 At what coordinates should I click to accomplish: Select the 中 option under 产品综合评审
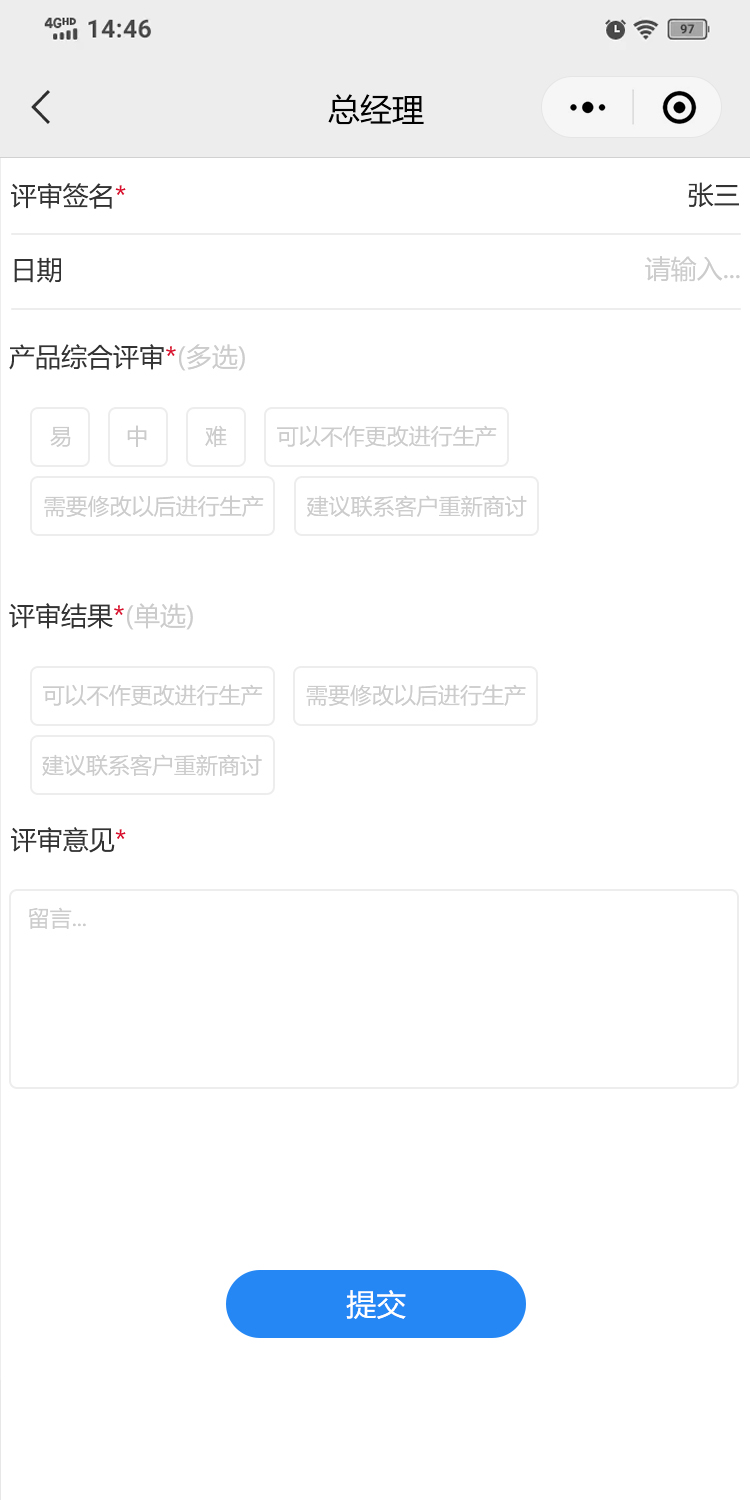[138, 437]
